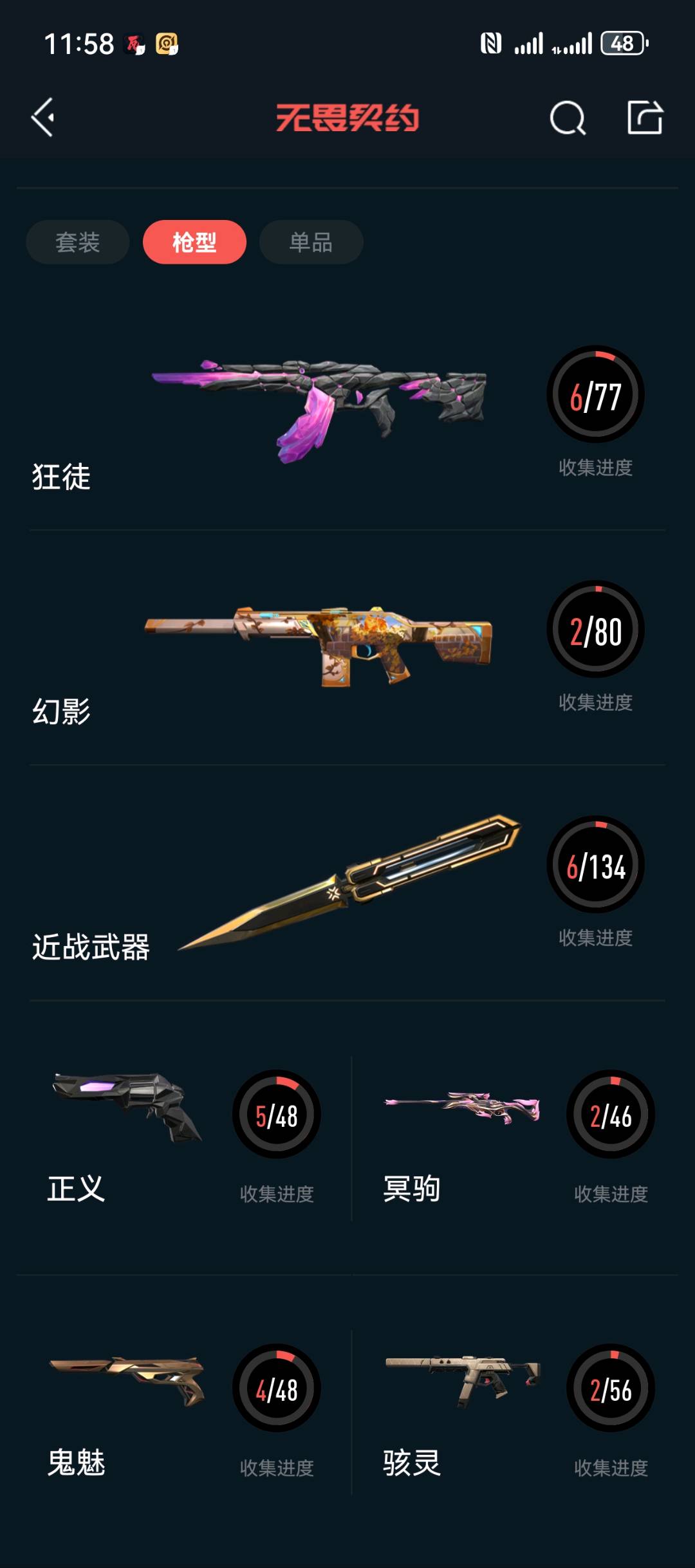
Task: View the 近战武器 collection
Action: click(x=347, y=883)
